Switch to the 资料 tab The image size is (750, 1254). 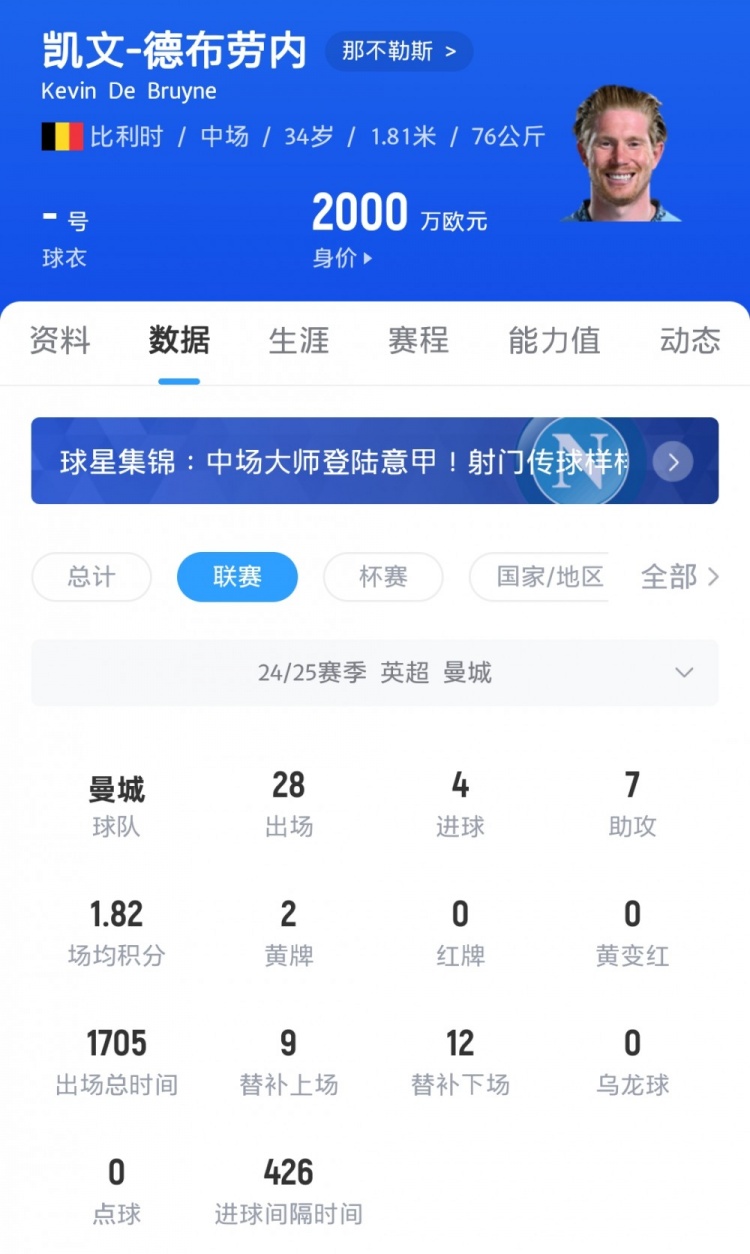click(x=60, y=341)
